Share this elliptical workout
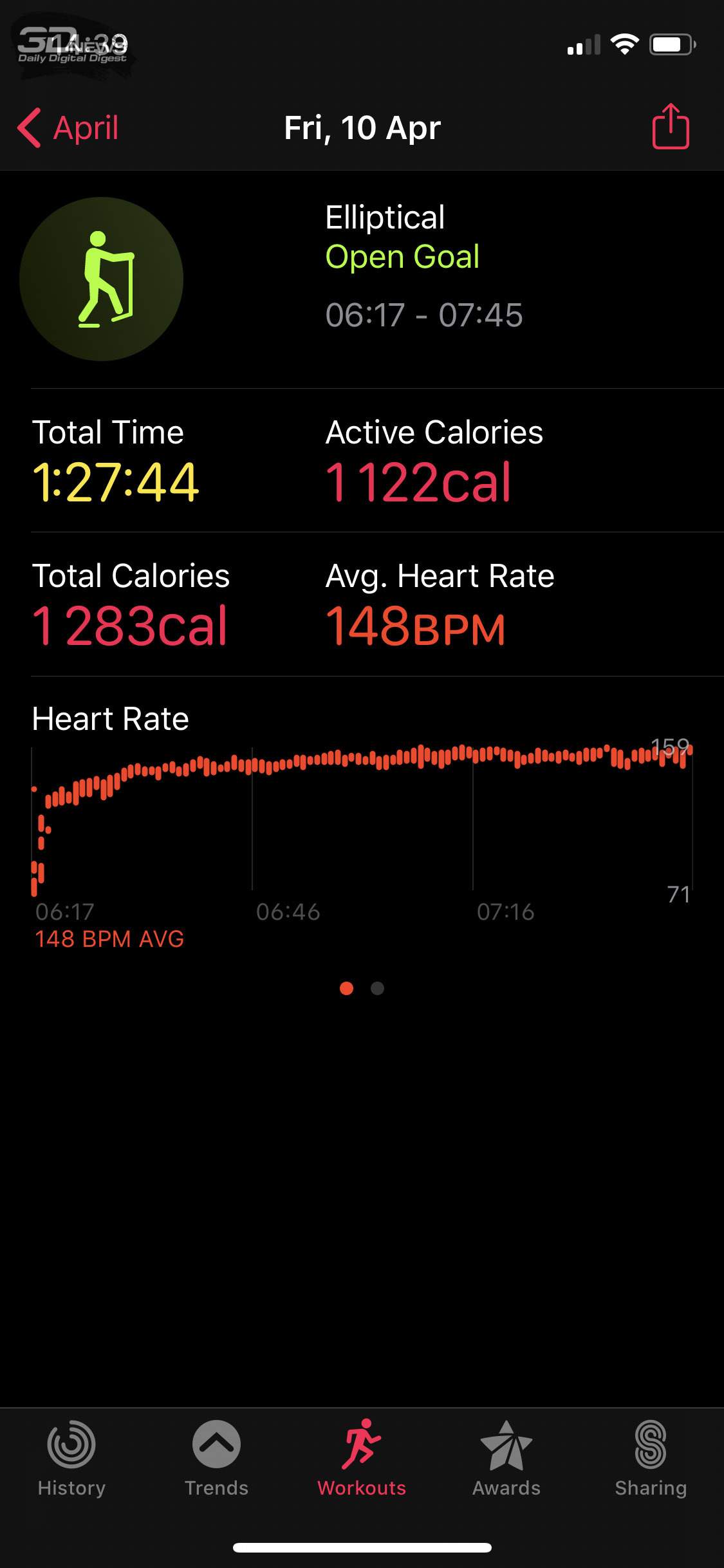 coord(671,126)
